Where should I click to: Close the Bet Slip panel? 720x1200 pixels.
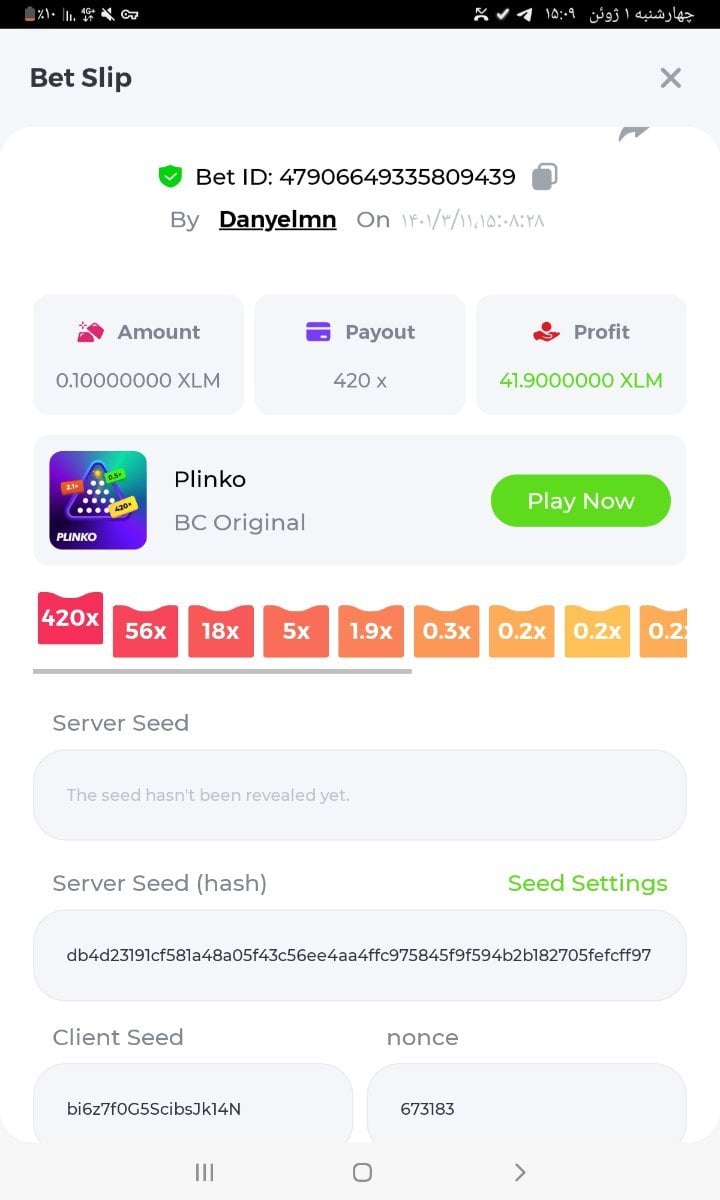tap(670, 78)
